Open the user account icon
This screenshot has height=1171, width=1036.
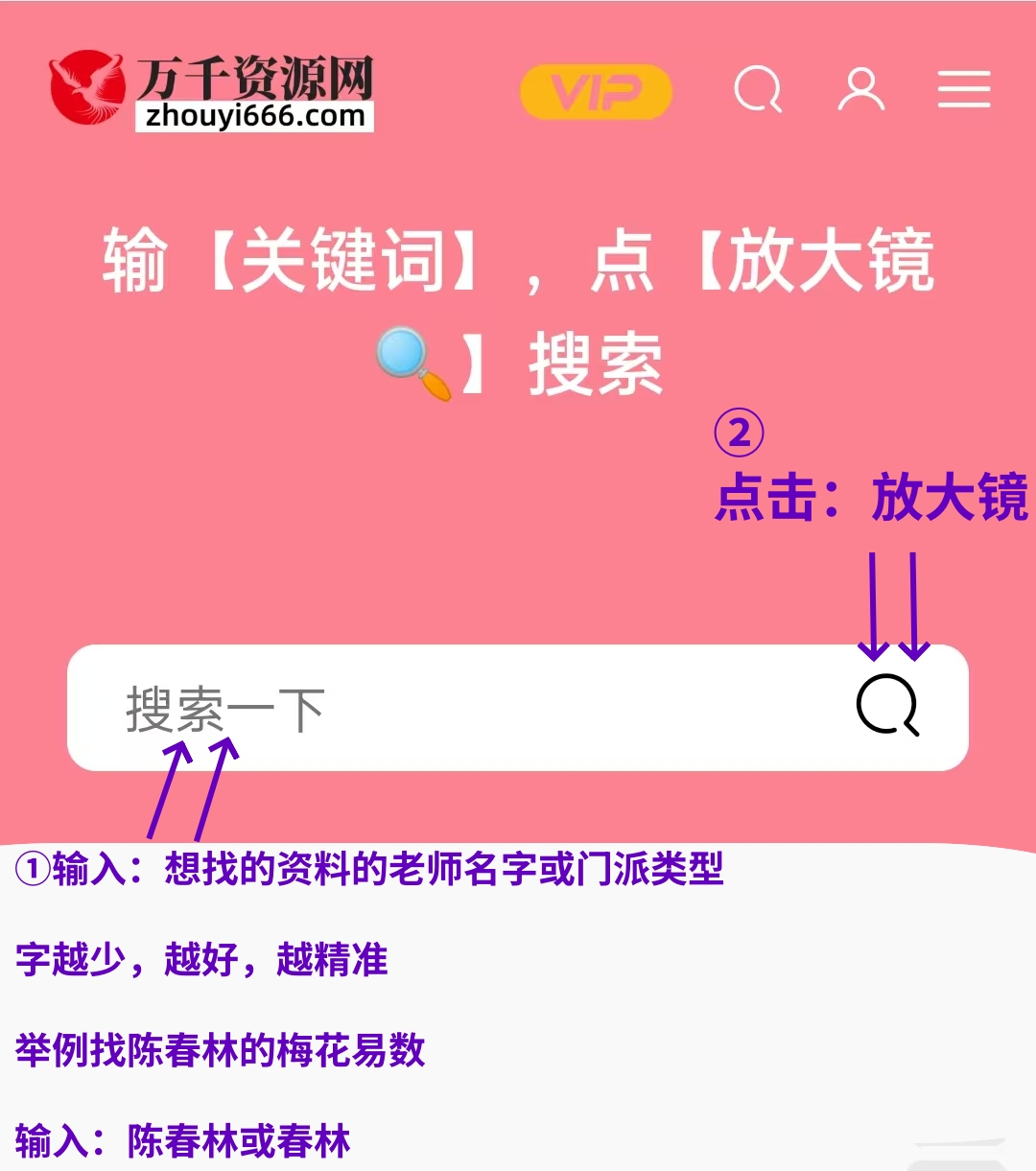tap(860, 90)
